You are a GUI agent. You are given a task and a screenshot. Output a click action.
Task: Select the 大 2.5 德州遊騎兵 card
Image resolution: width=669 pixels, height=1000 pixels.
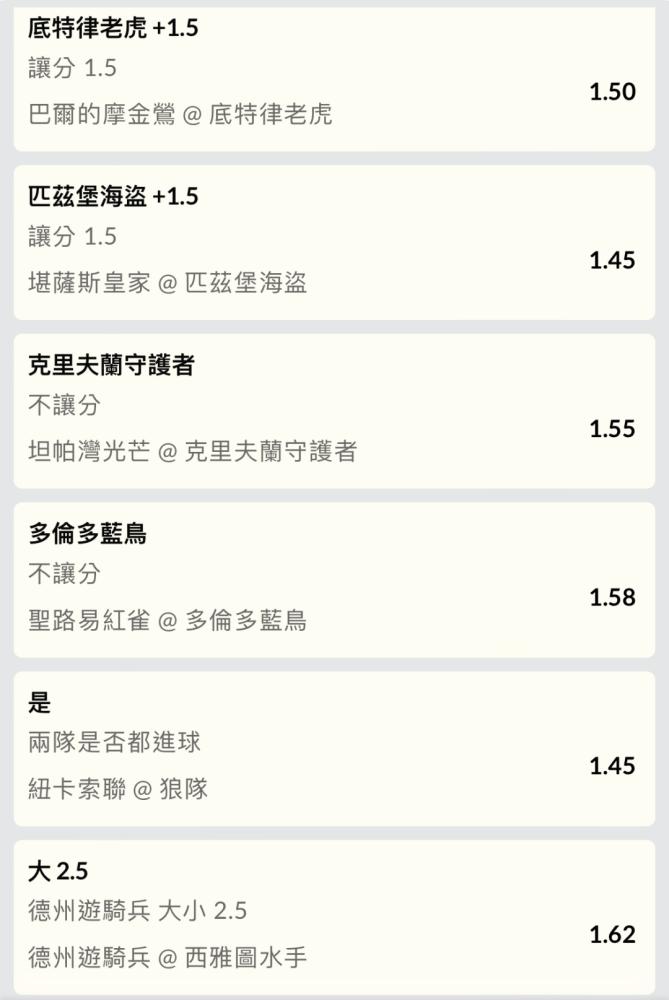click(334, 917)
